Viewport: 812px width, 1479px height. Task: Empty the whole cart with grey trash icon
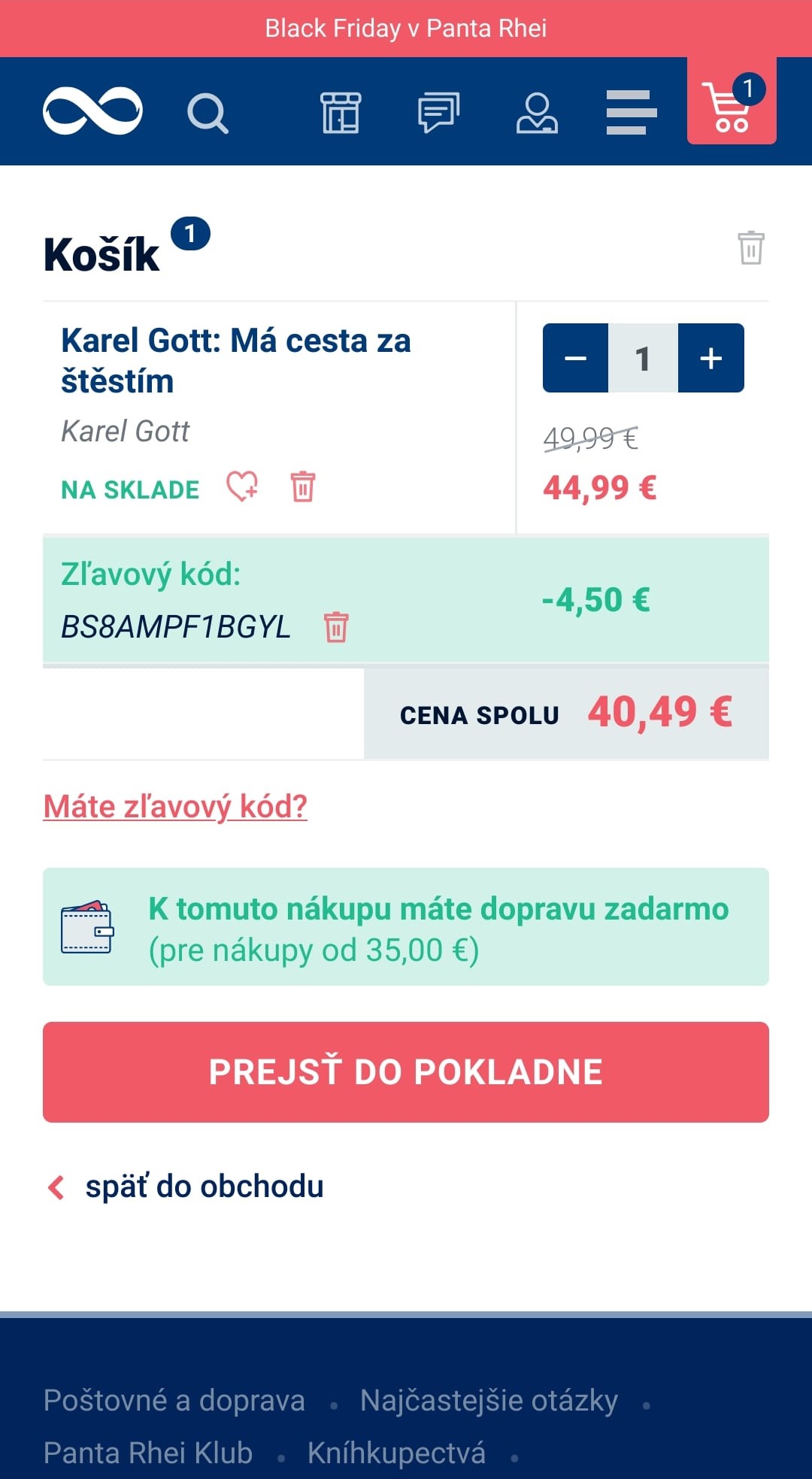750,247
